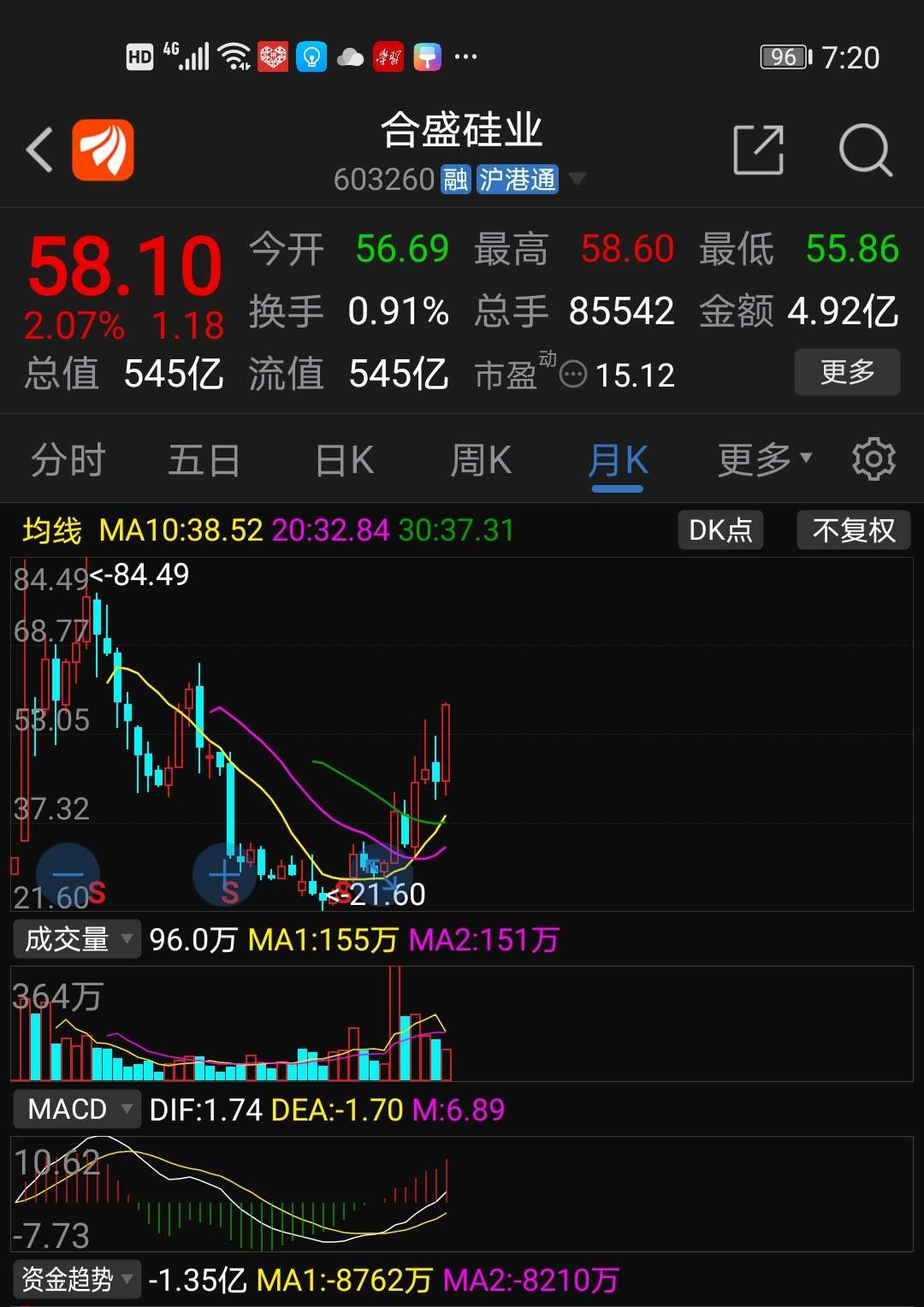
Task: Open chart settings via the gear icon
Action: [x=874, y=459]
